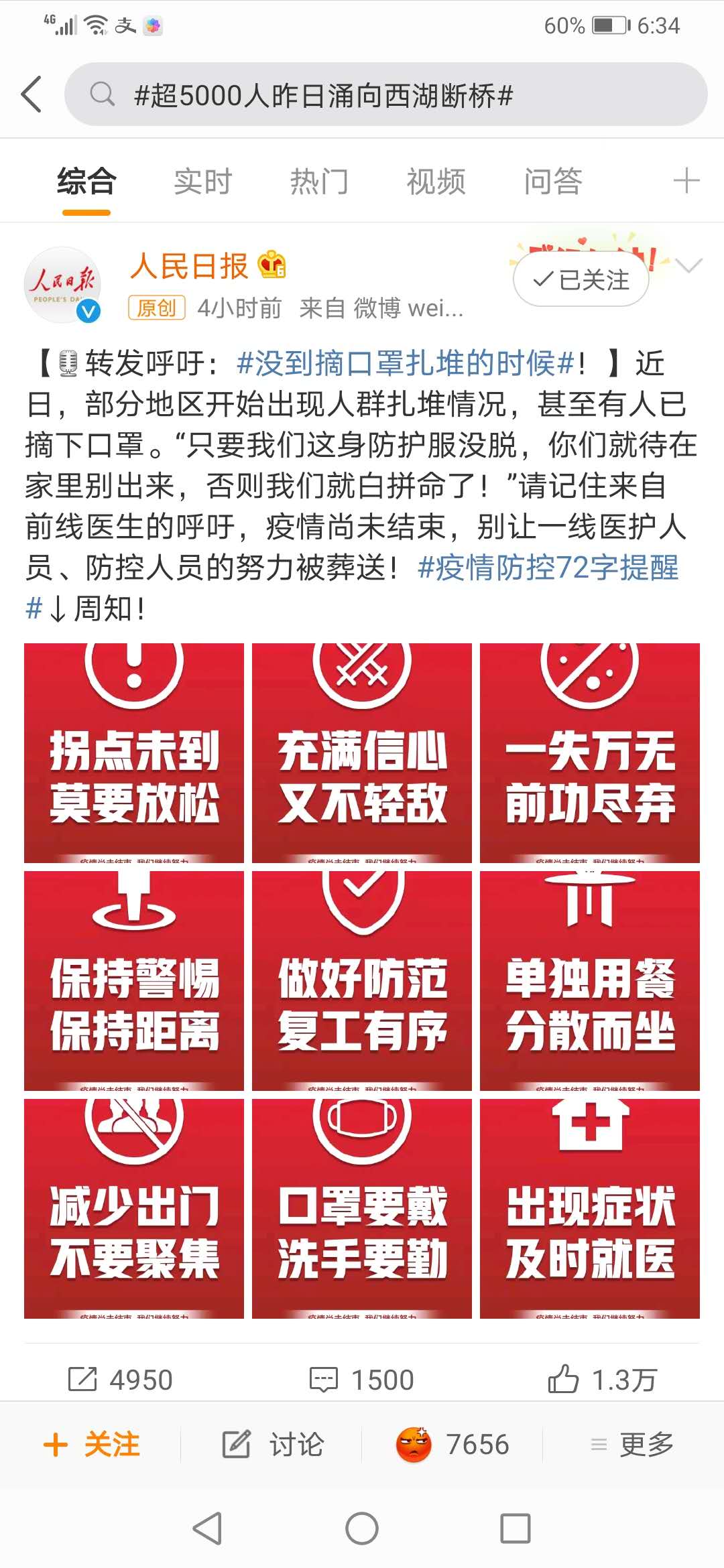Open hashtag #疫情防控72字提醒#
Viewport: 724px width, 1568px height.
tap(547, 568)
